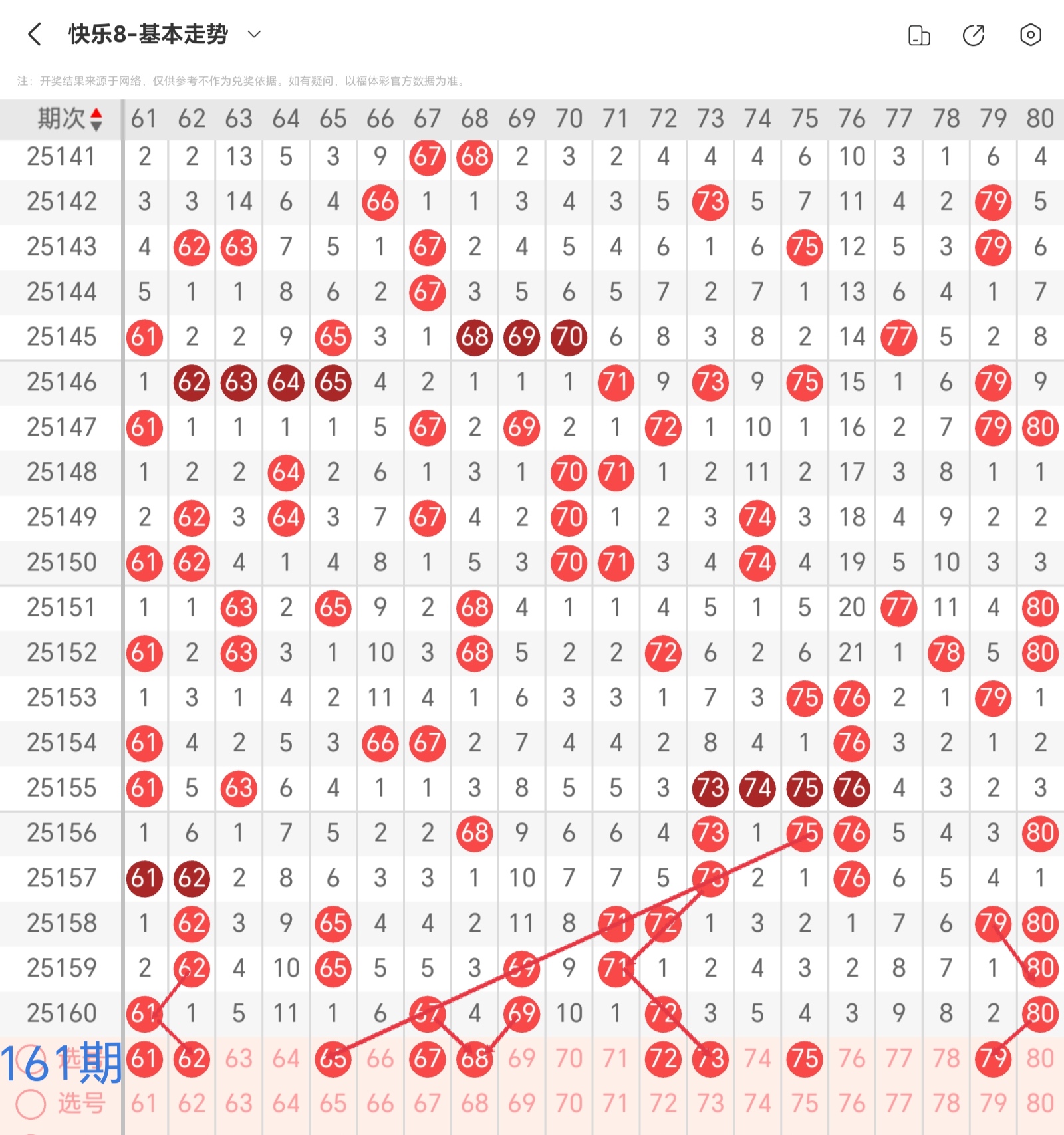Choose number 80 in the 161期 row
Image resolution: width=1064 pixels, height=1135 pixels.
click(x=1040, y=1059)
